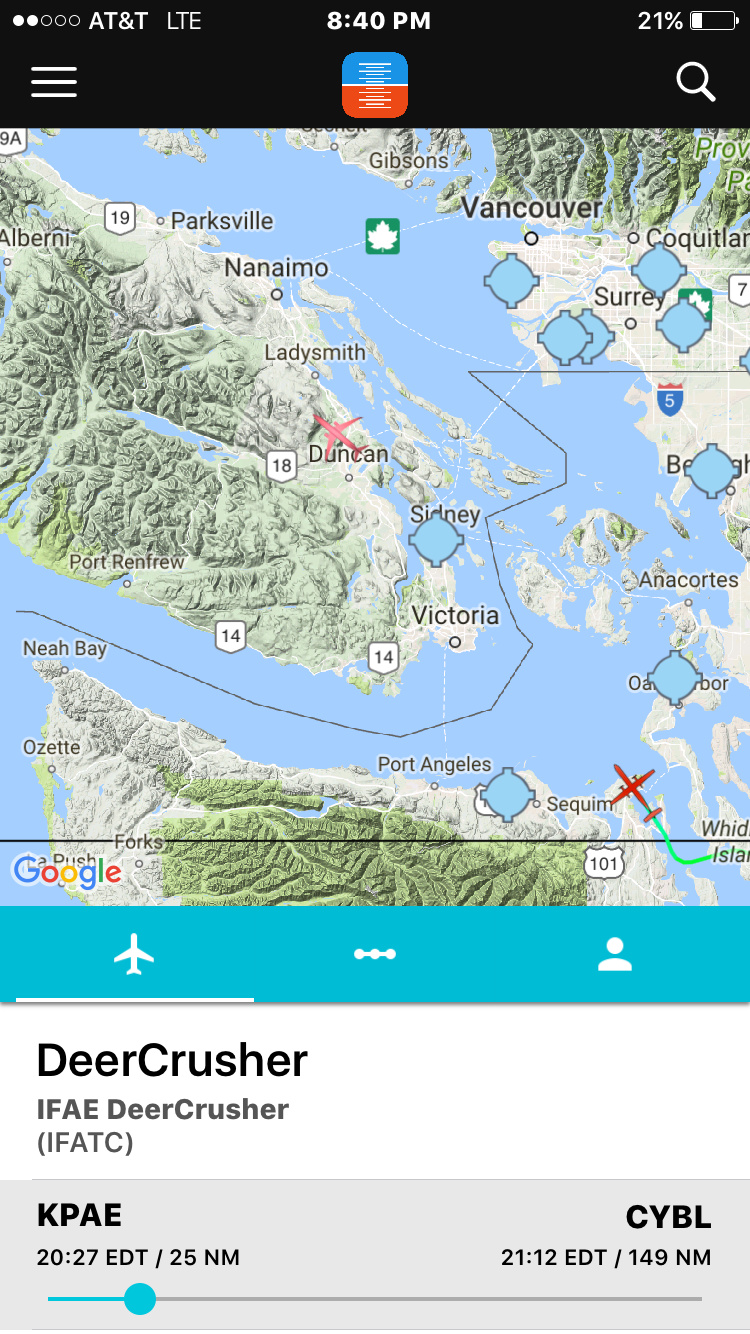This screenshot has width=750, height=1334.
Task: Switch to the flight route tab
Action: point(375,953)
